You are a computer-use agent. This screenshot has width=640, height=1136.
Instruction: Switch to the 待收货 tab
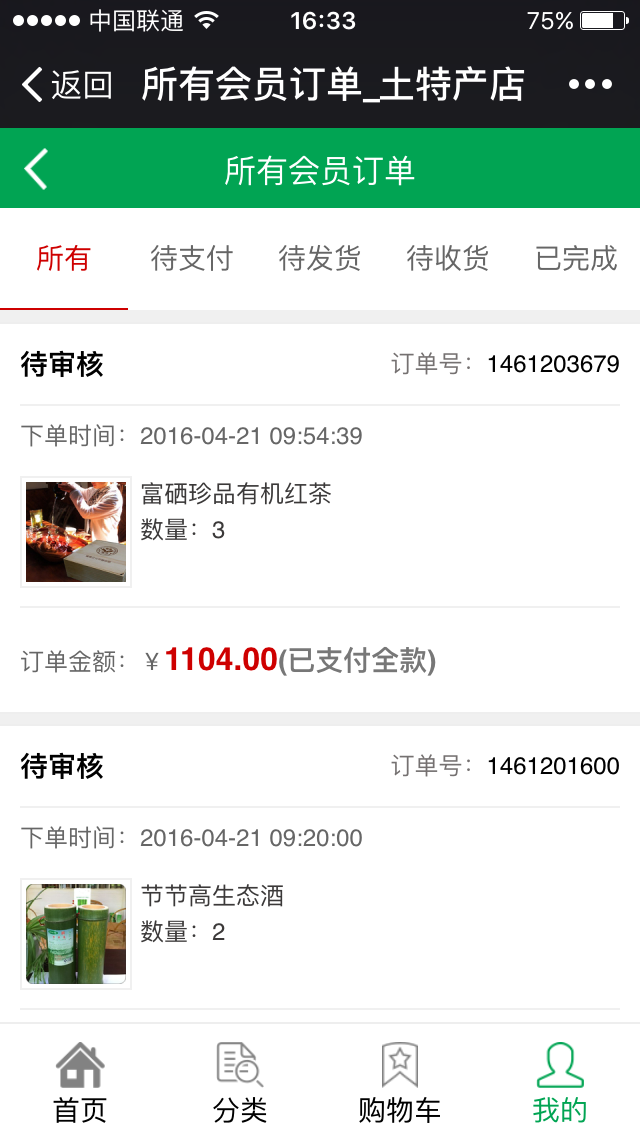click(447, 259)
